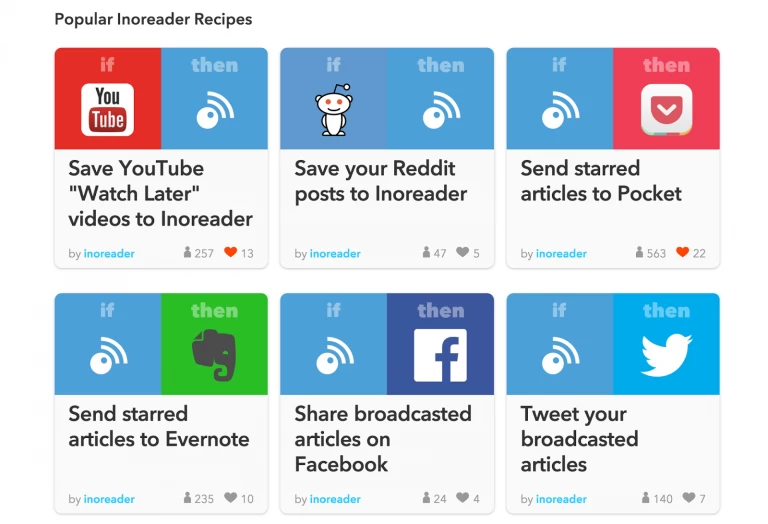Like the Reddit posts recipe heart
The image size is (768, 524).
pos(462,253)
